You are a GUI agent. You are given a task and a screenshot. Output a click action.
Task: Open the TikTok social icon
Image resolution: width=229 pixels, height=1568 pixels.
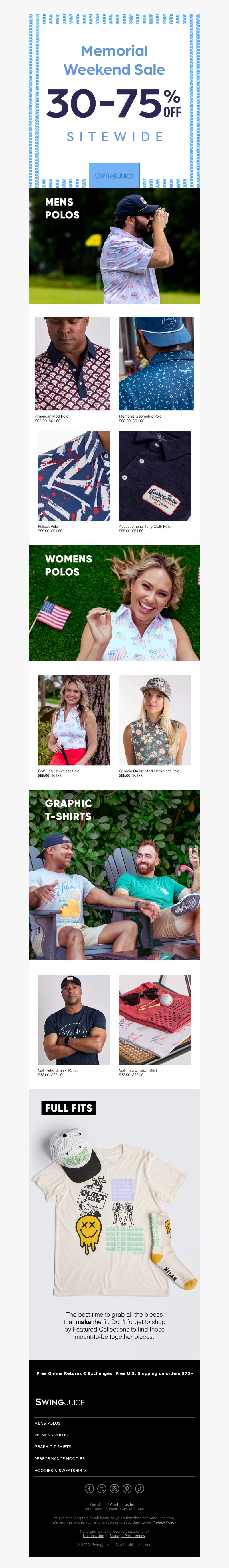140,1488
